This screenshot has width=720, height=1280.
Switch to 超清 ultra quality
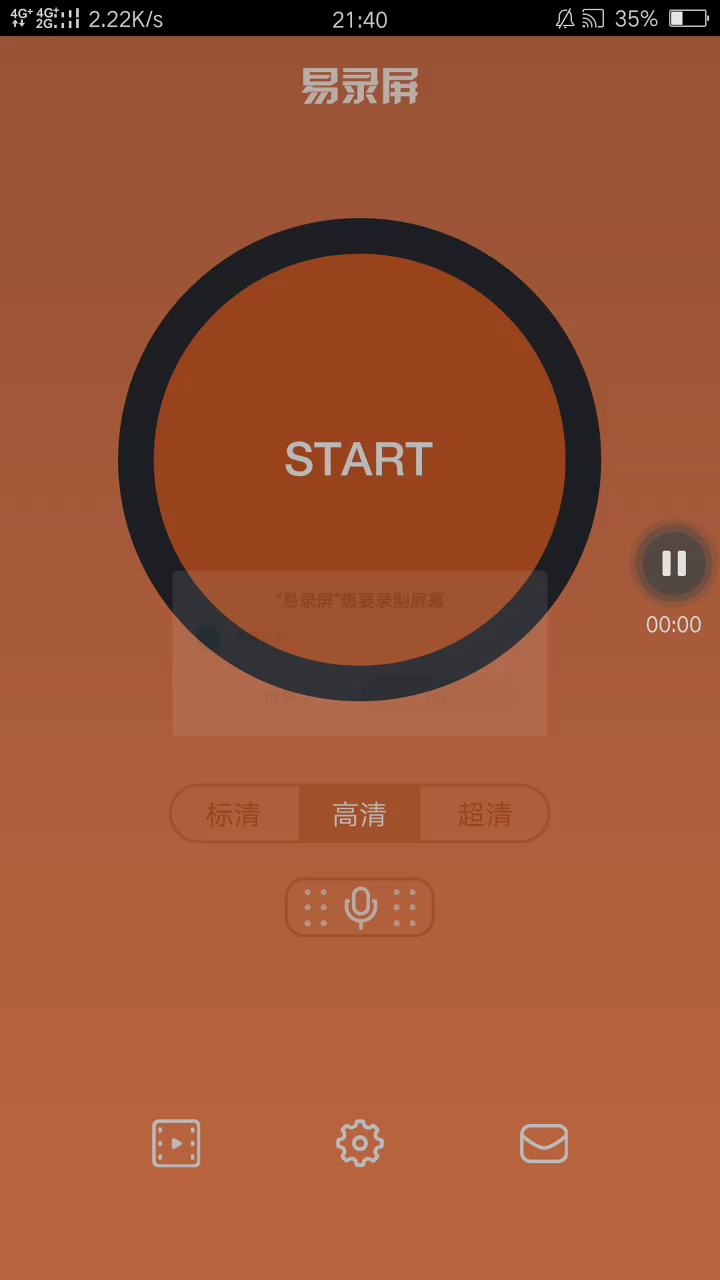pos(485,814)
